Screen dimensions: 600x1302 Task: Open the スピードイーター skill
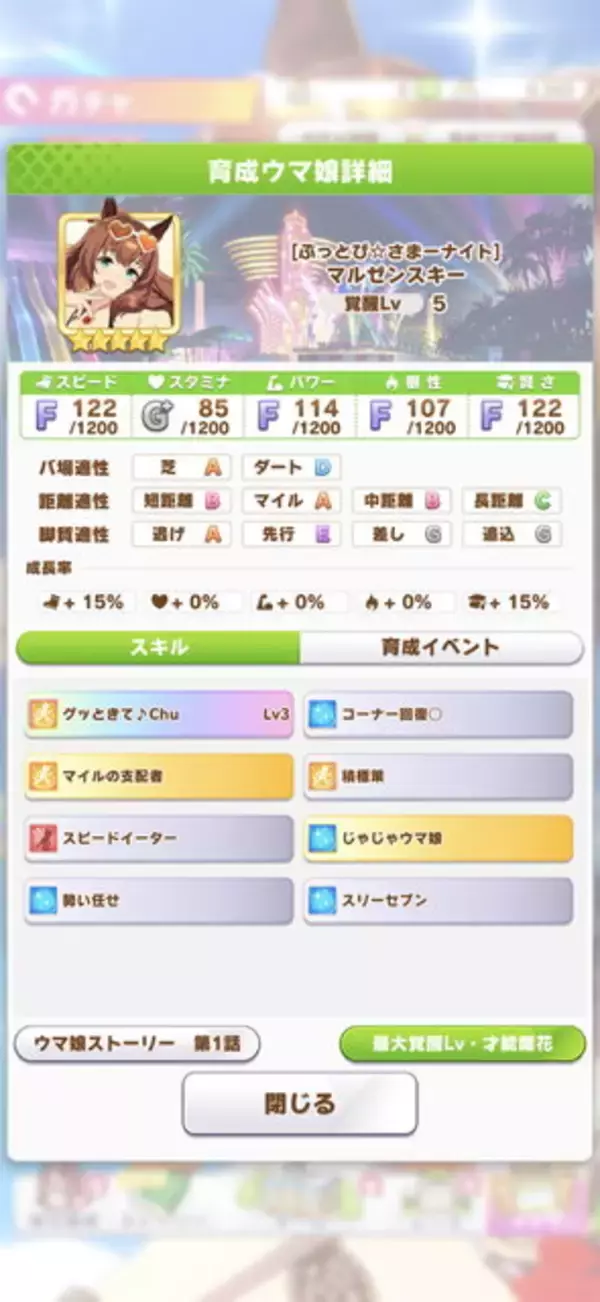point(159,839)
